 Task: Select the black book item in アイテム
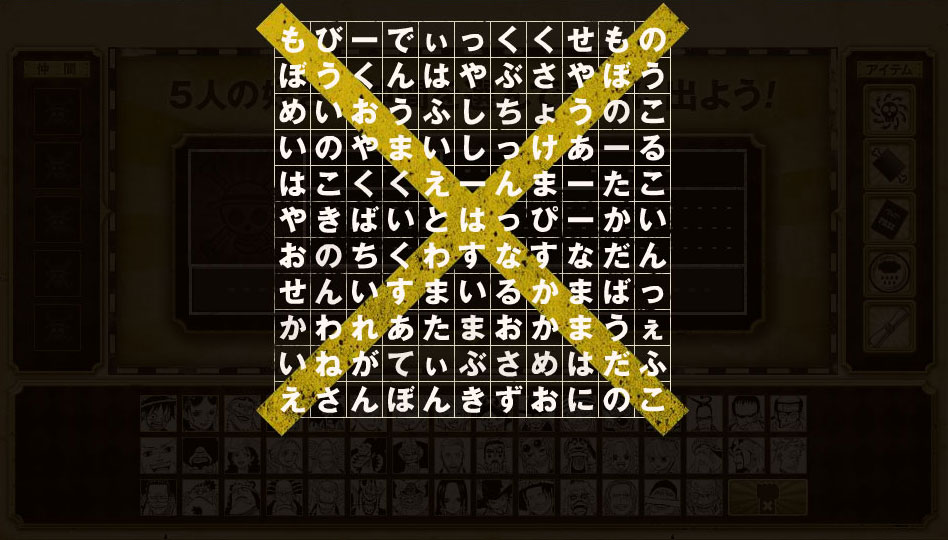(x=888, y=220)
